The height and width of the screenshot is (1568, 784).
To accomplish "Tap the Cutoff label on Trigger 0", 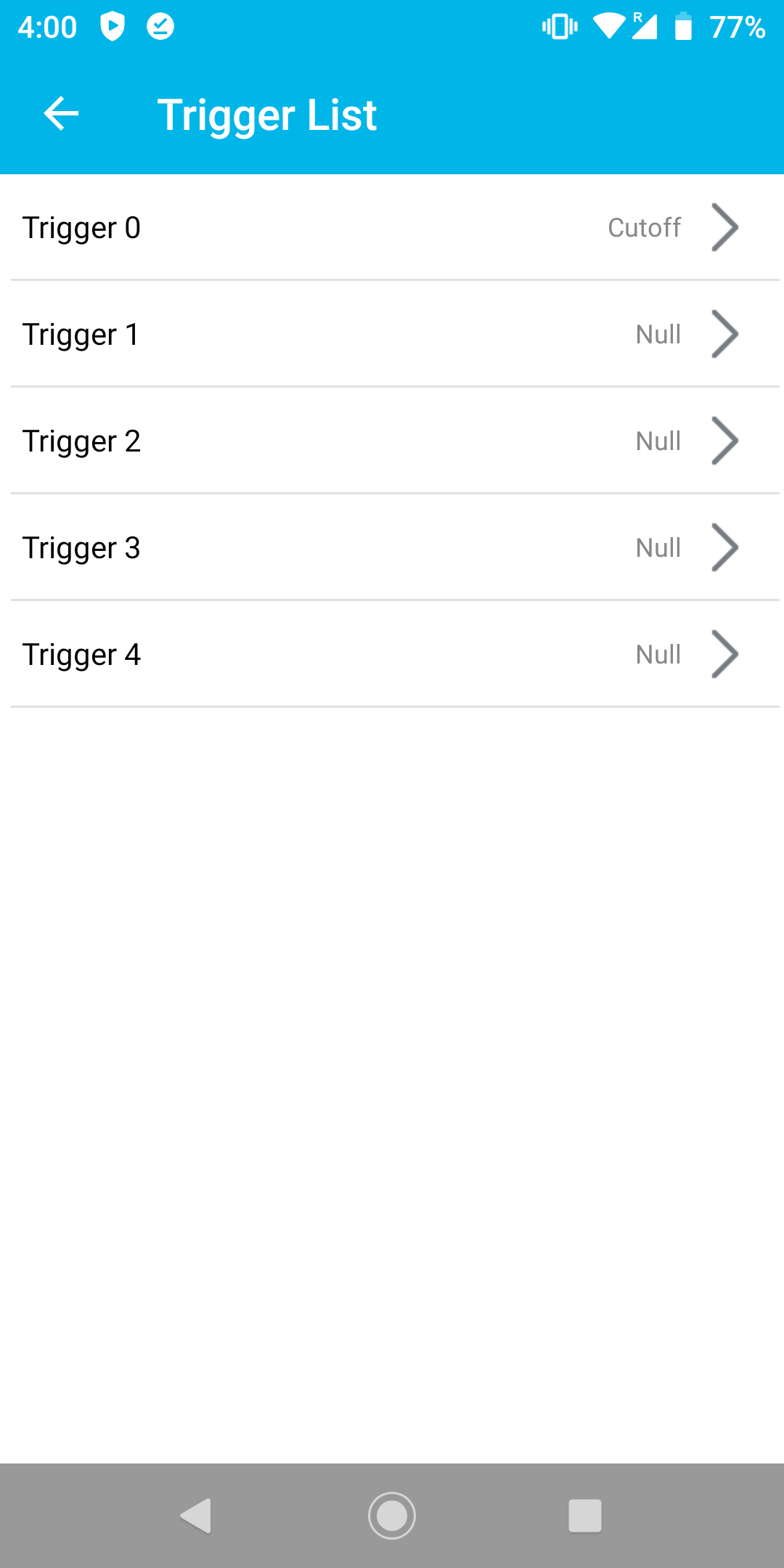I will pyautogui.click(x=644, y=227).
